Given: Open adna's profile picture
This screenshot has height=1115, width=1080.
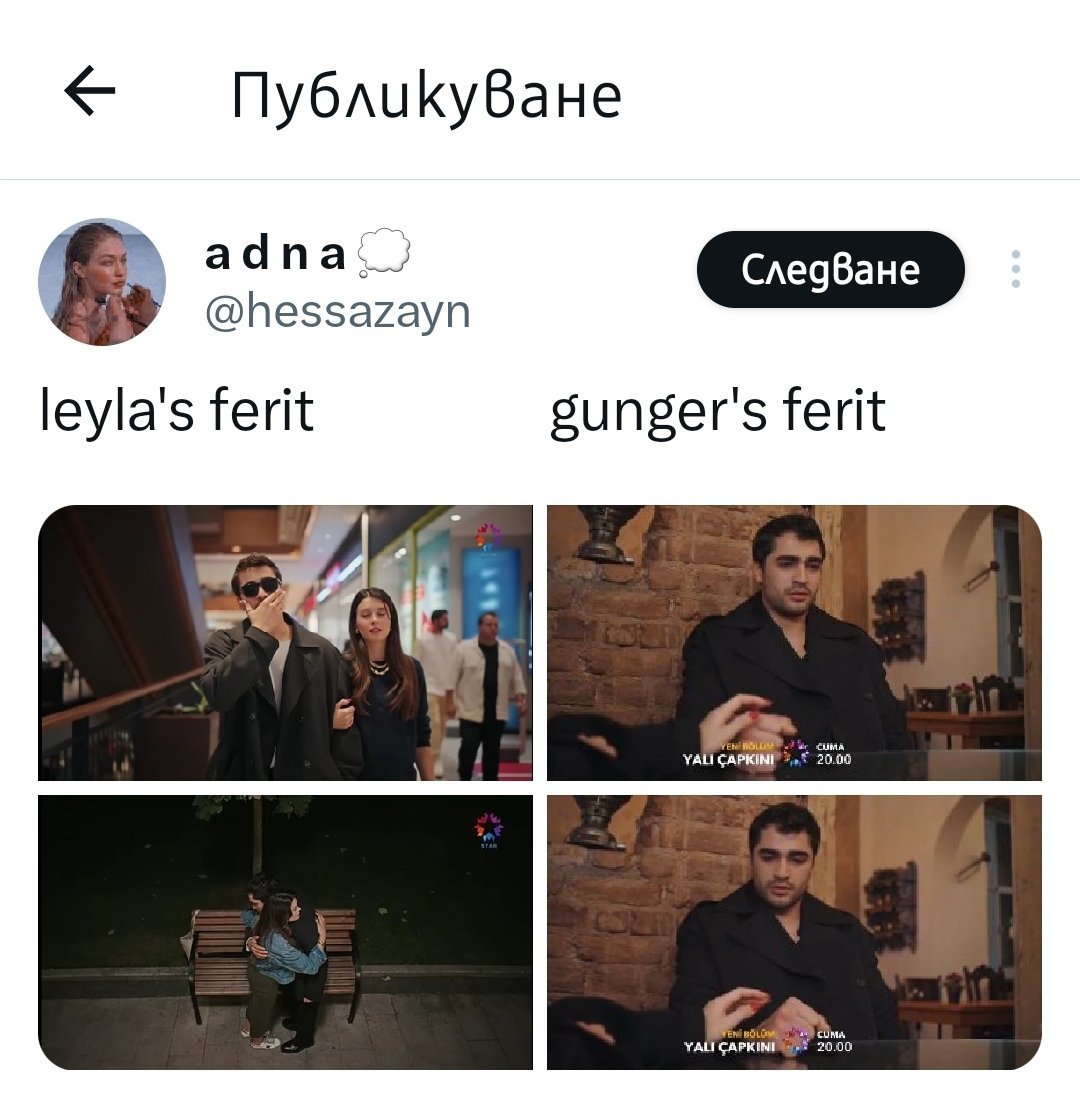Looking at the screenshot, I should 101,282.
